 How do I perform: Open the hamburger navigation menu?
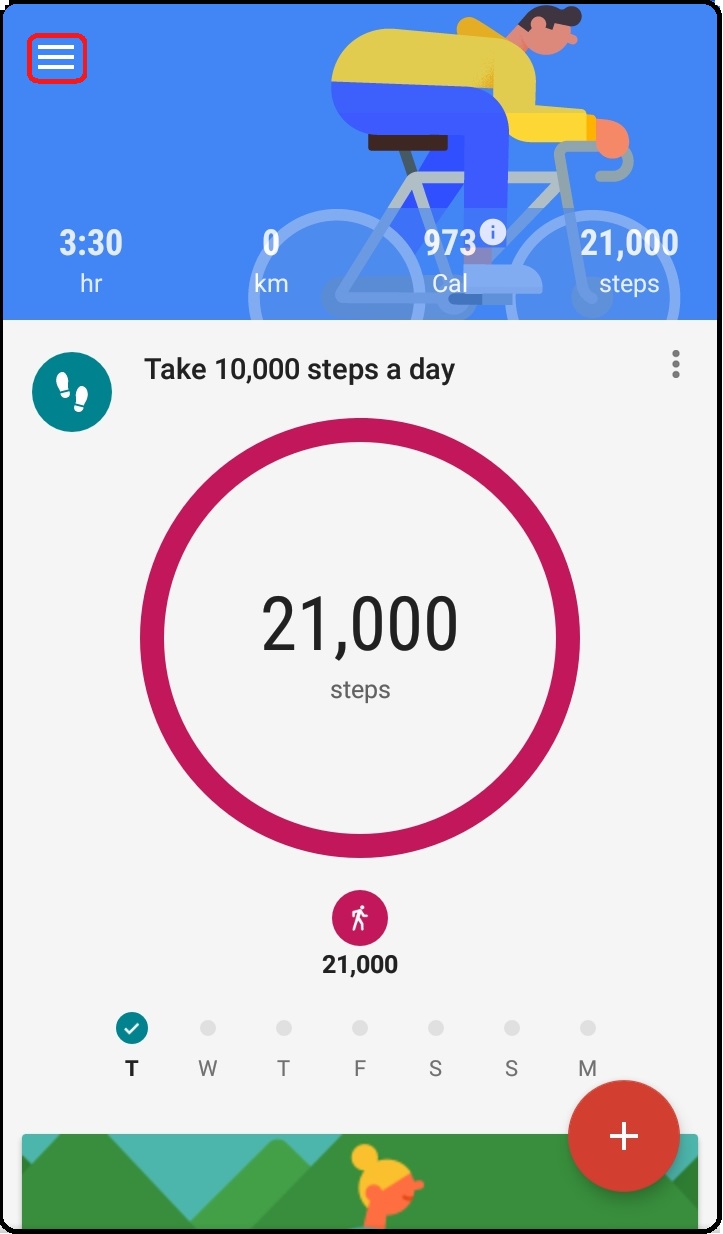56,59
